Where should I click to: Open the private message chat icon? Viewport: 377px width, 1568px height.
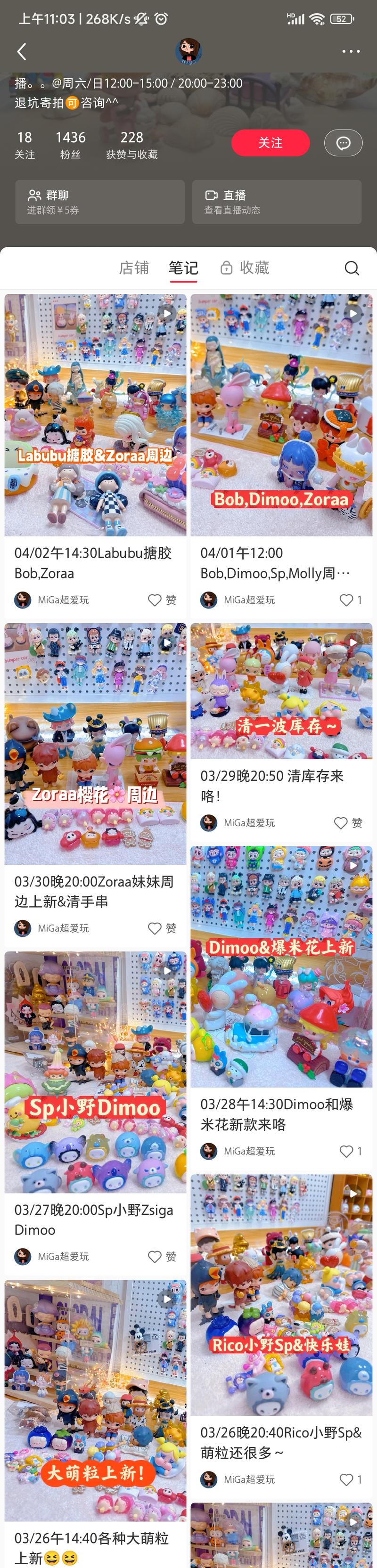(x=343, y=143)
